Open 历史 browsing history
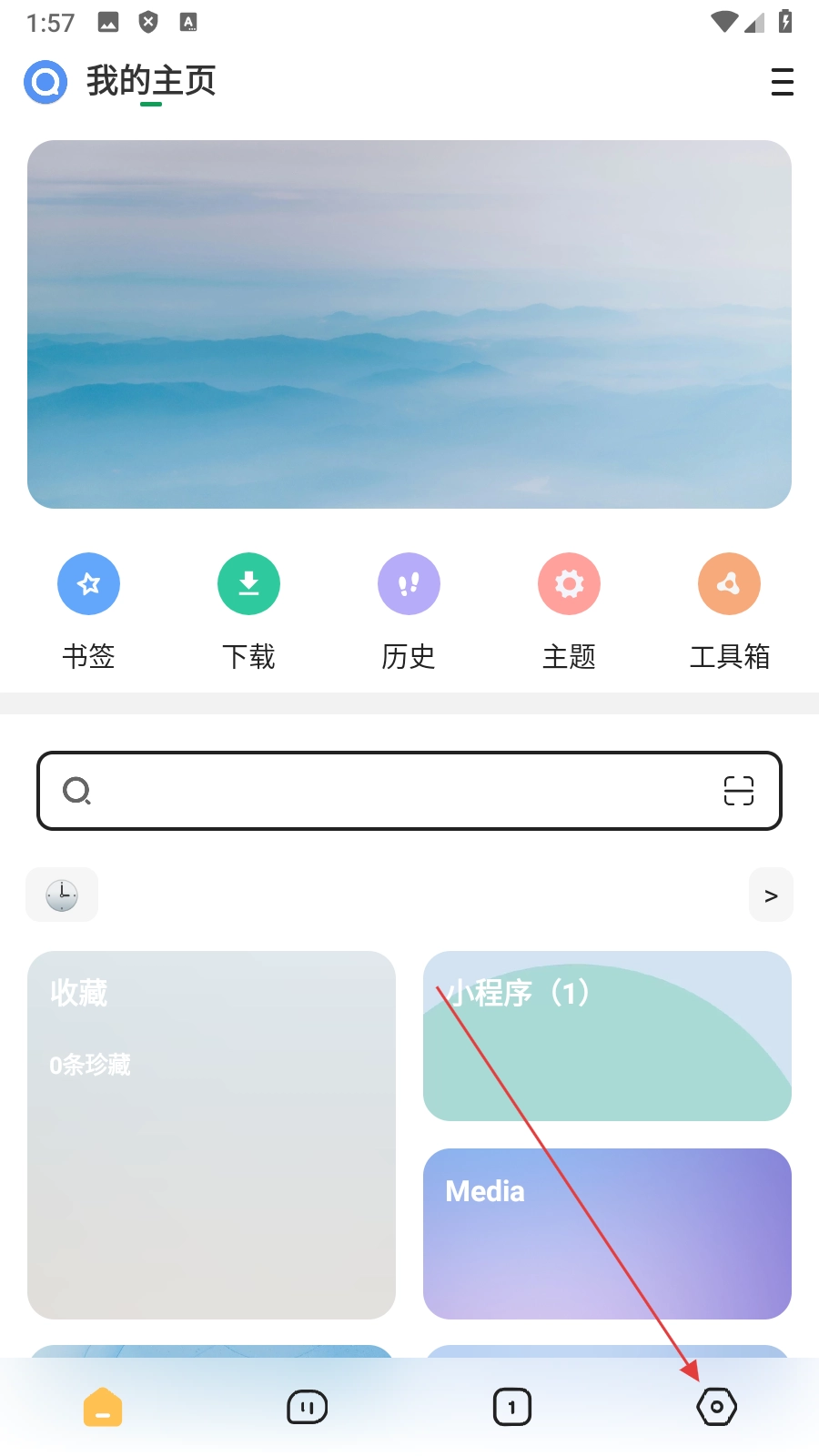The height and width of the screenshot is (1456, 819). [409, 612]
